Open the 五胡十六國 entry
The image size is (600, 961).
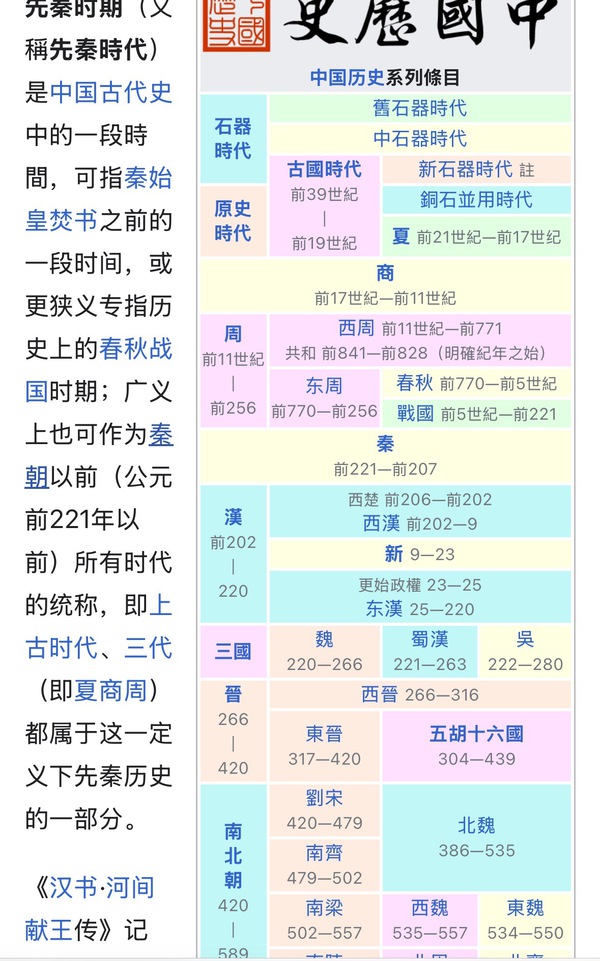pos(476,734)
